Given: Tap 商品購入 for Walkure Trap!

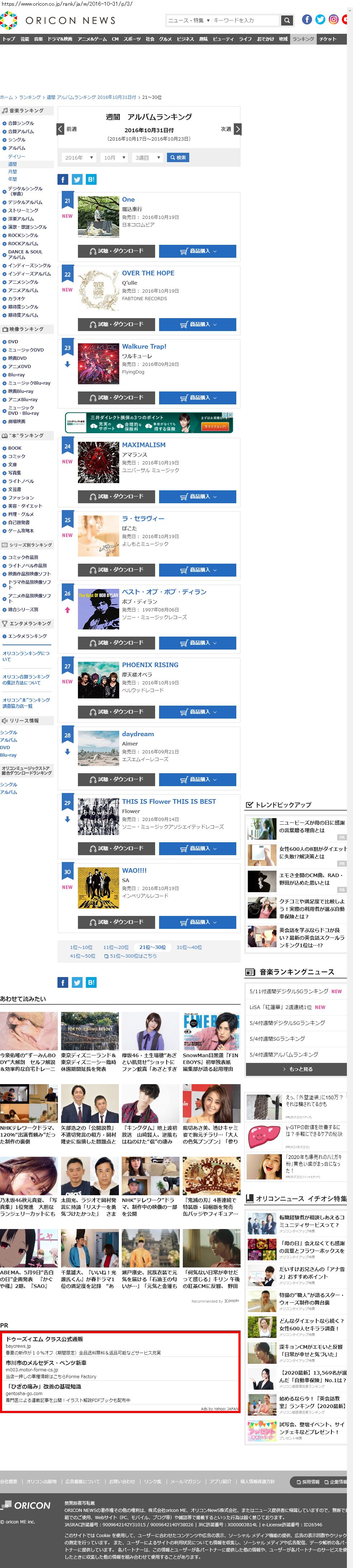Looking at the screenshot, I should (198, 398).
